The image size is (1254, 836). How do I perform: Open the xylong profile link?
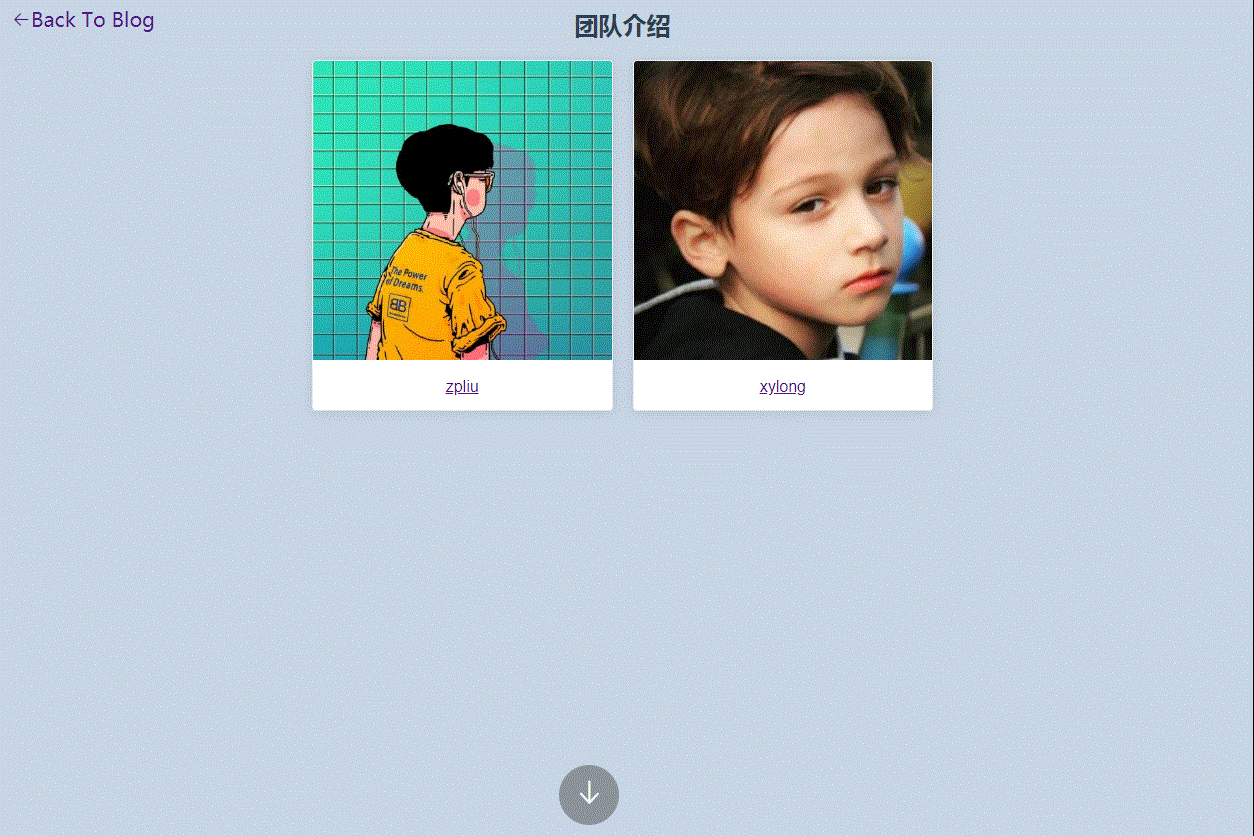tap(782, 387)
